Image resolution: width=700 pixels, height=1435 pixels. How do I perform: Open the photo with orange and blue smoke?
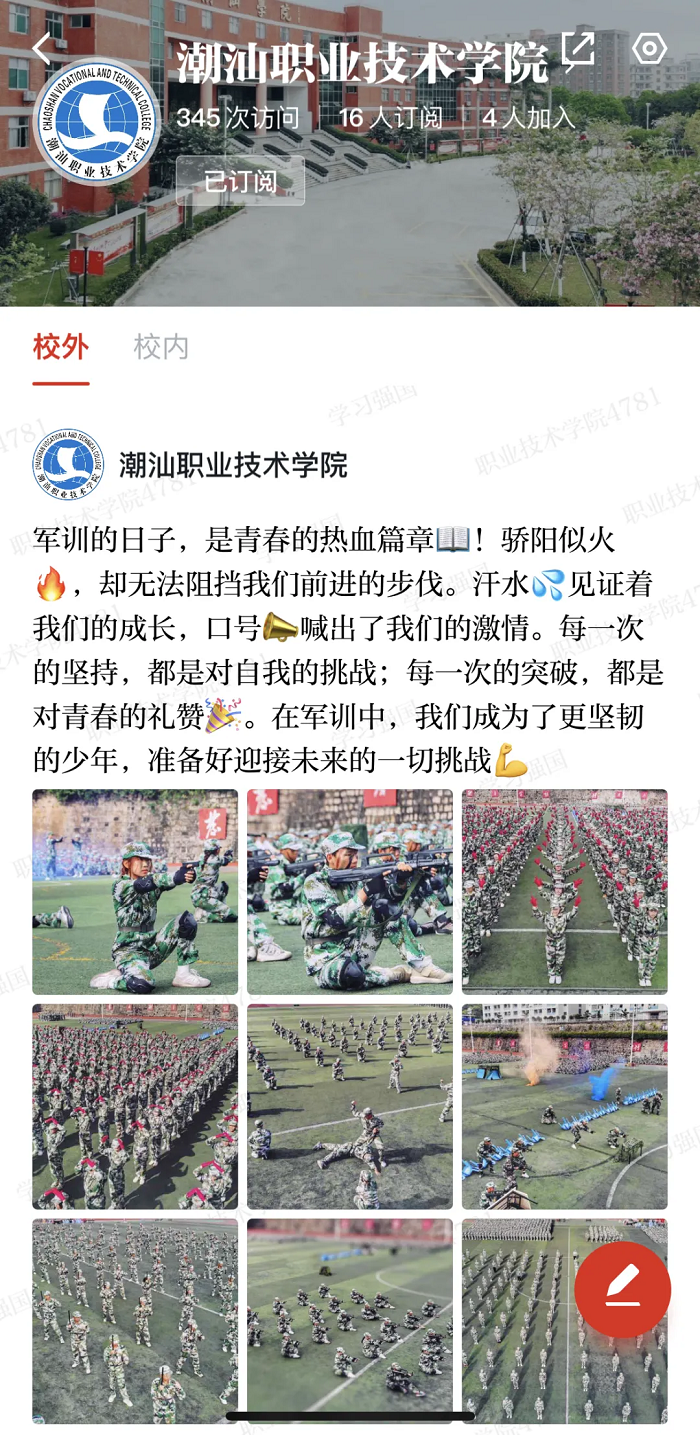(x=564, y=1107)
